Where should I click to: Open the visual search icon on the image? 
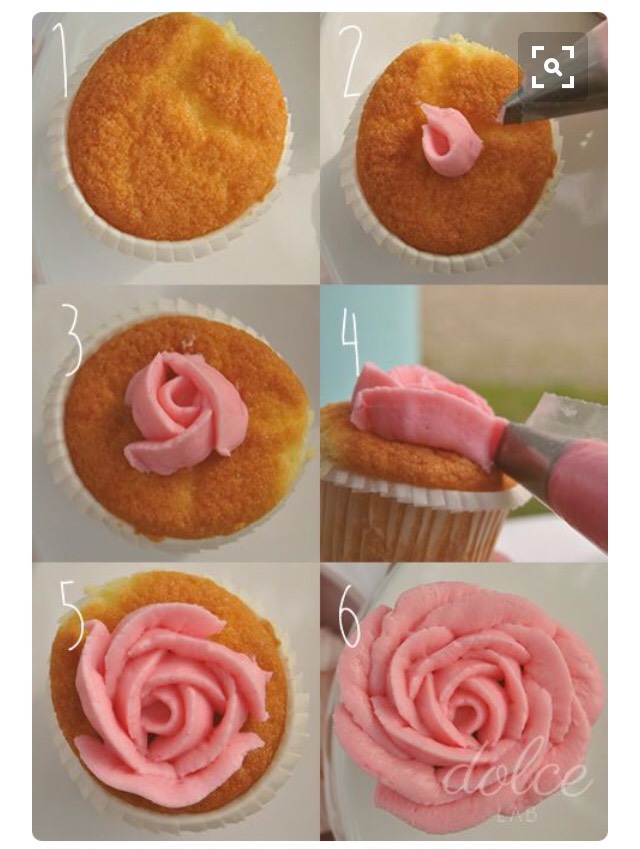point(552,67)
